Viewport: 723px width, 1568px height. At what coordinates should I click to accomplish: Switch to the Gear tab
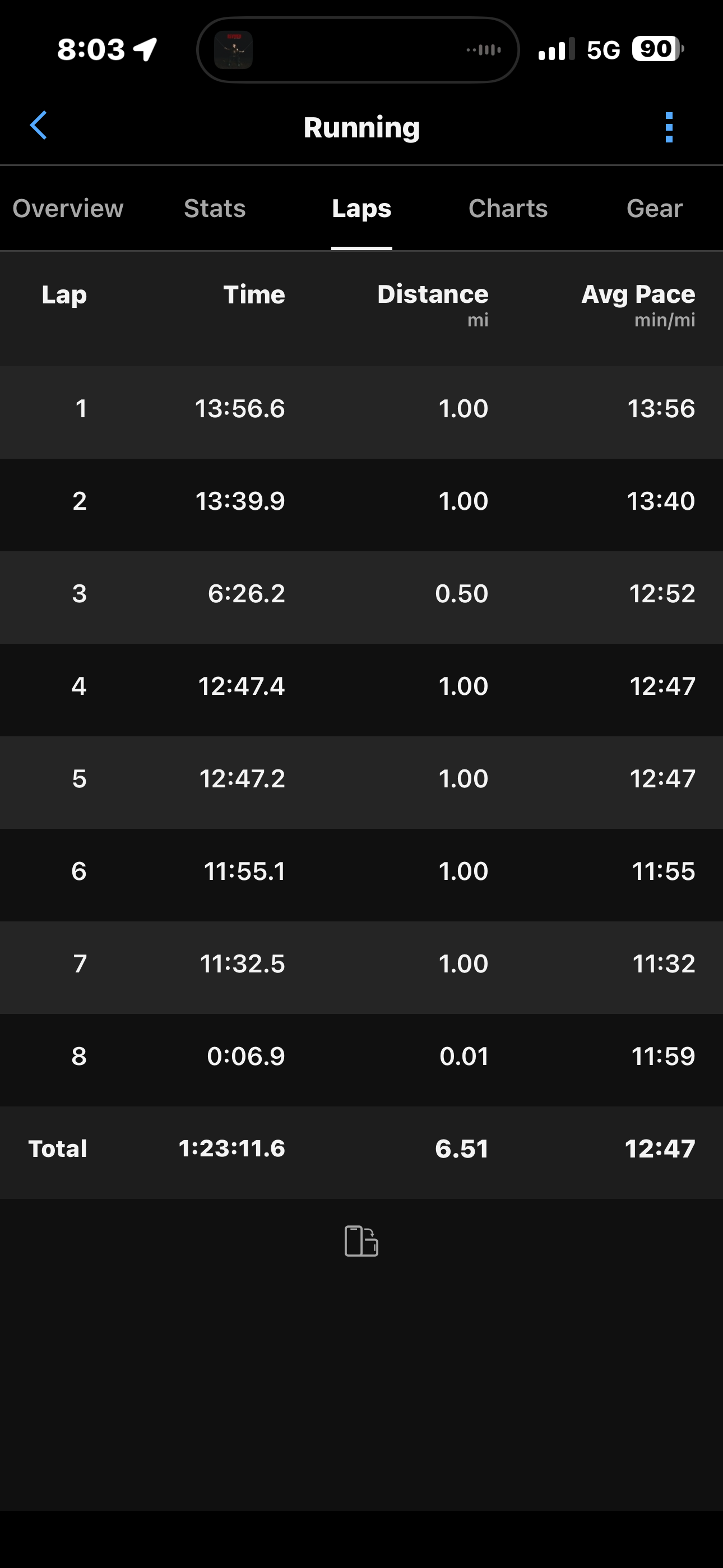click(x=654, y=209)
